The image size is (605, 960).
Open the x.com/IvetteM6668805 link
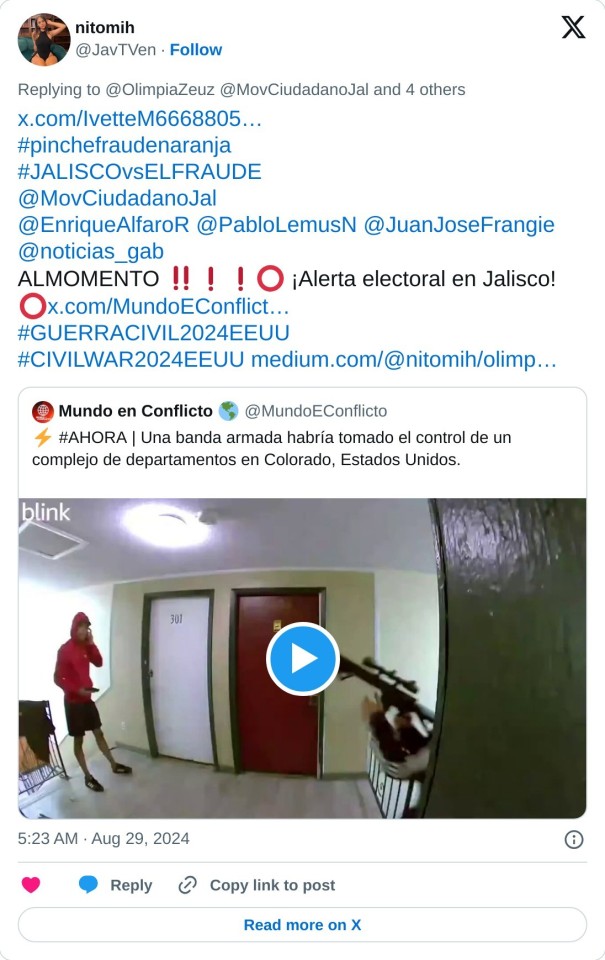(x=140, y=119)
